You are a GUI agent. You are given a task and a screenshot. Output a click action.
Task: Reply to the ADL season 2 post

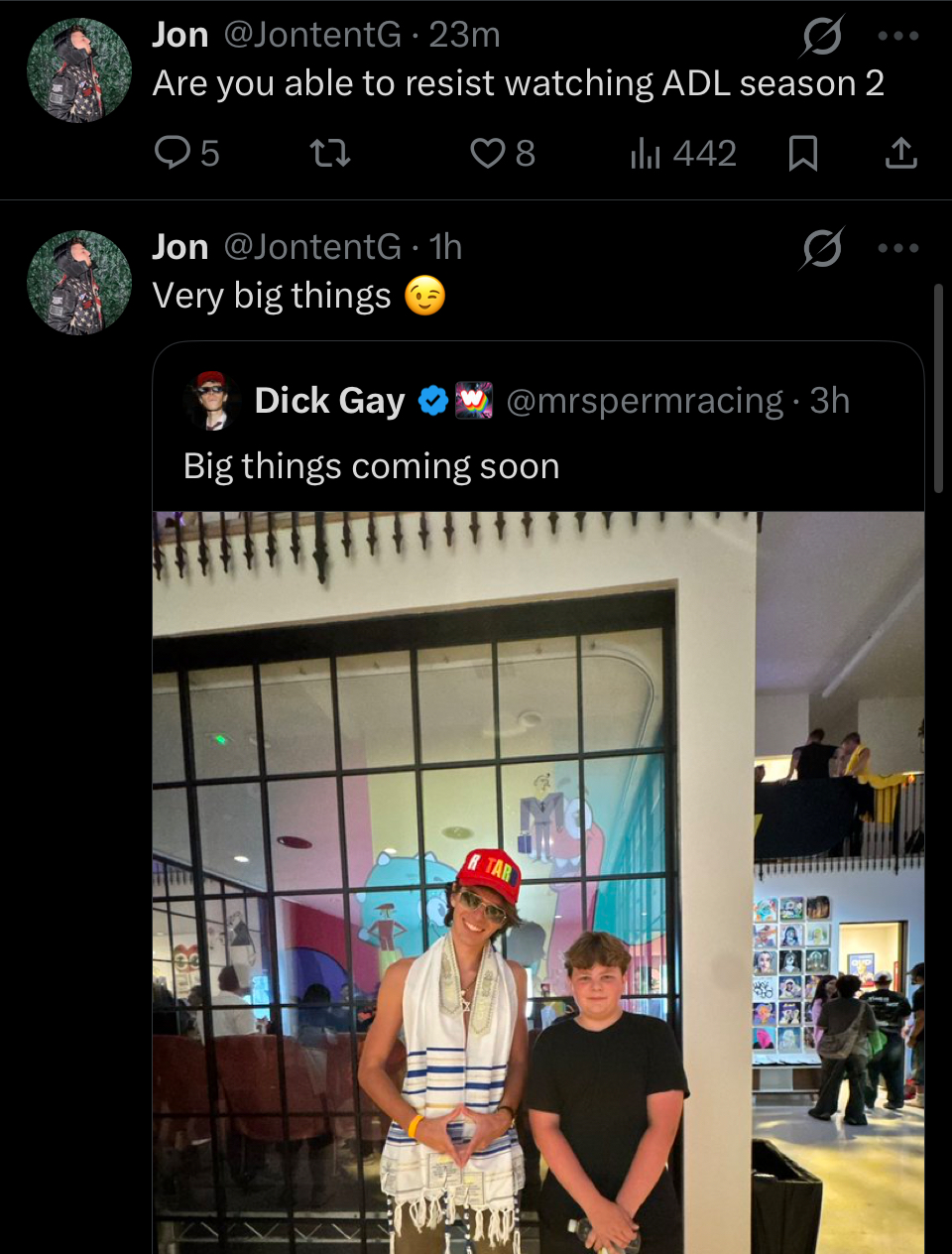[x=174, y=153]
